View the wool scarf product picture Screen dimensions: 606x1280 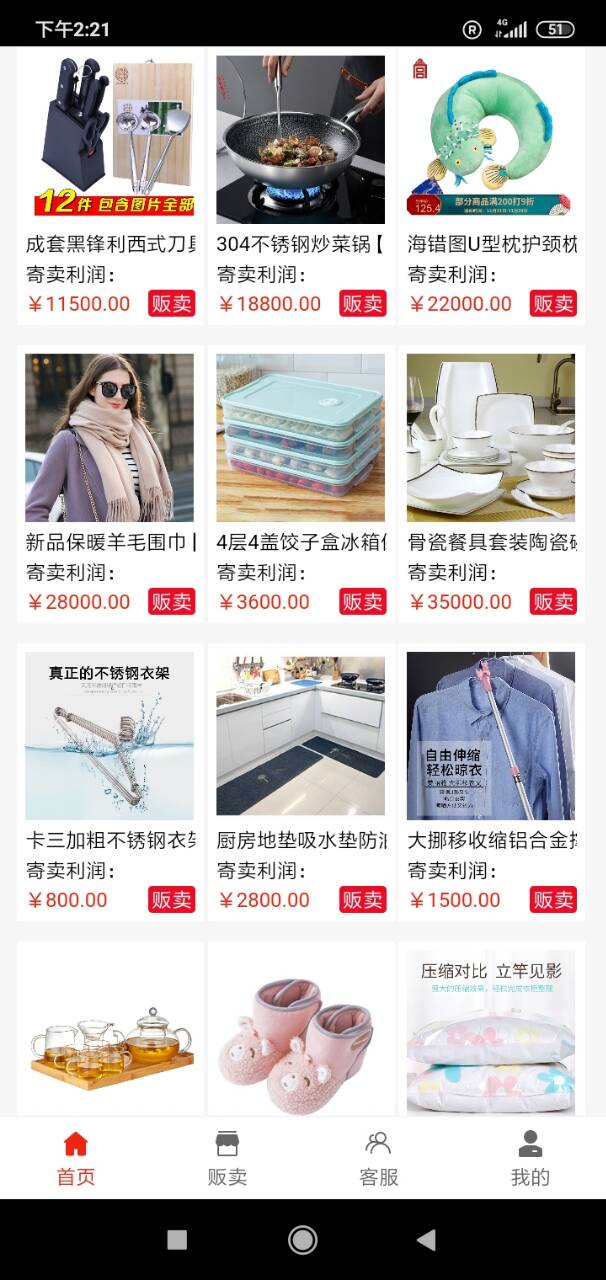click(110, 437)
